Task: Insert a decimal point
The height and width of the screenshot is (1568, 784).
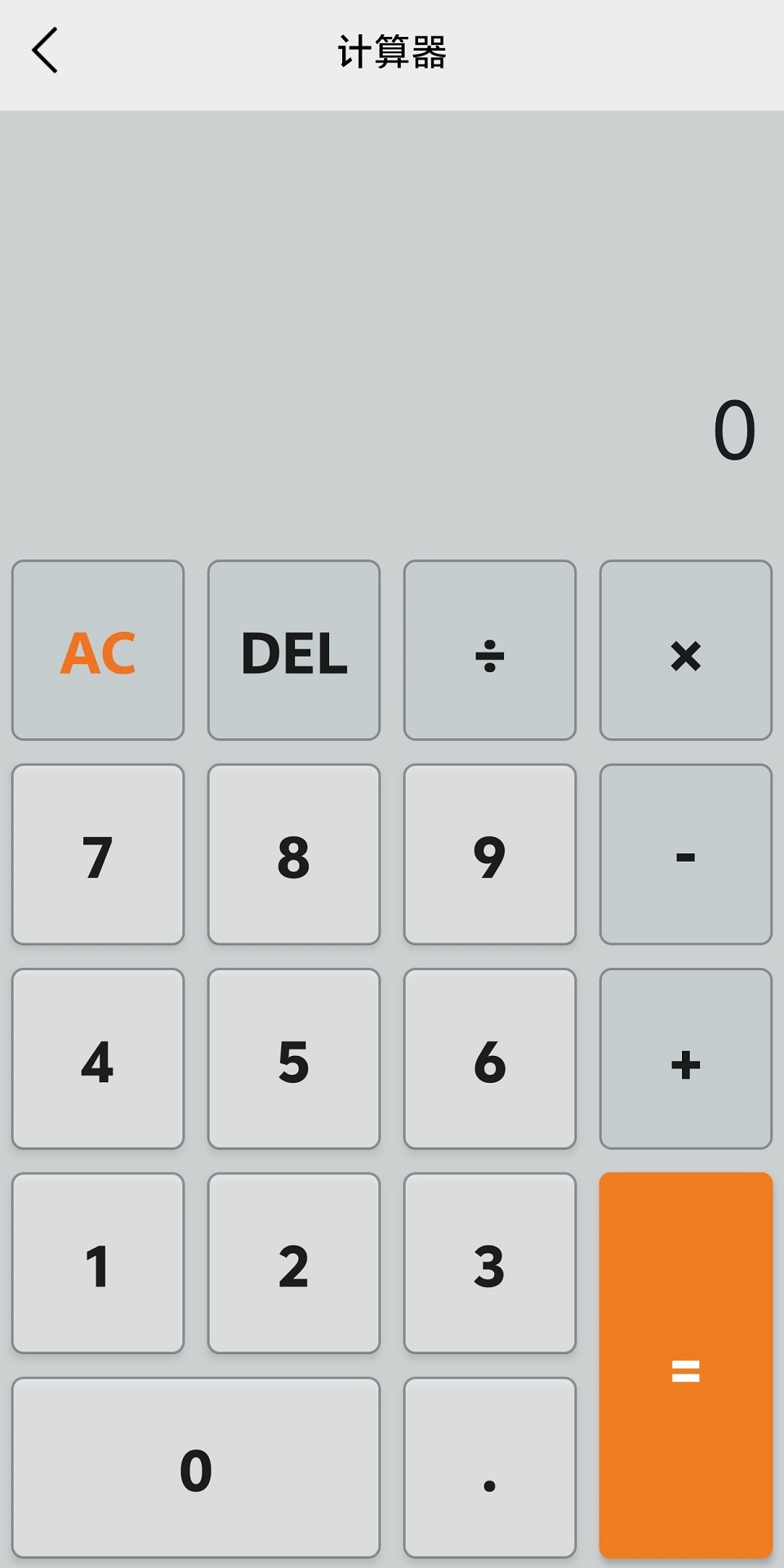Action: [490, 1468]
